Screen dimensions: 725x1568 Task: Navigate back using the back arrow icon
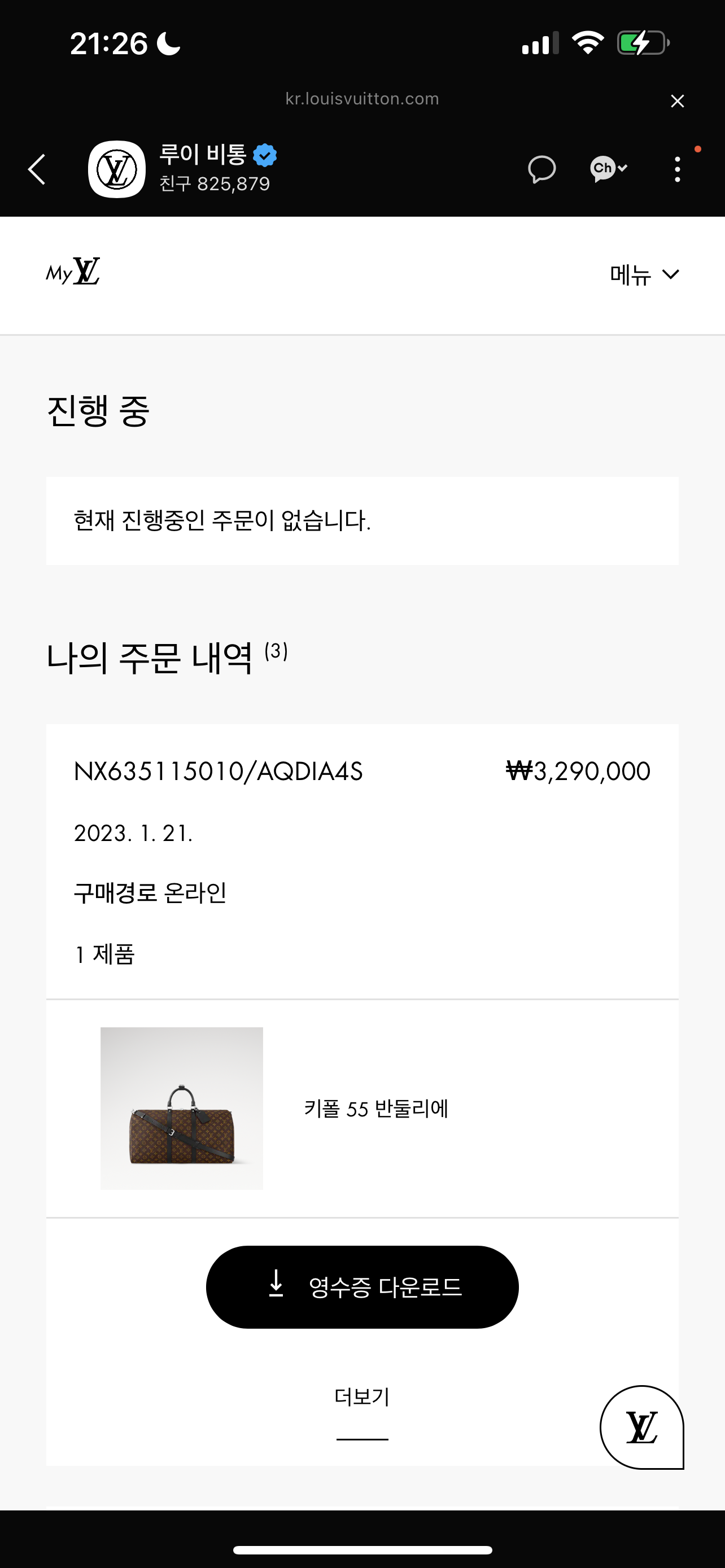click(37, 169)
